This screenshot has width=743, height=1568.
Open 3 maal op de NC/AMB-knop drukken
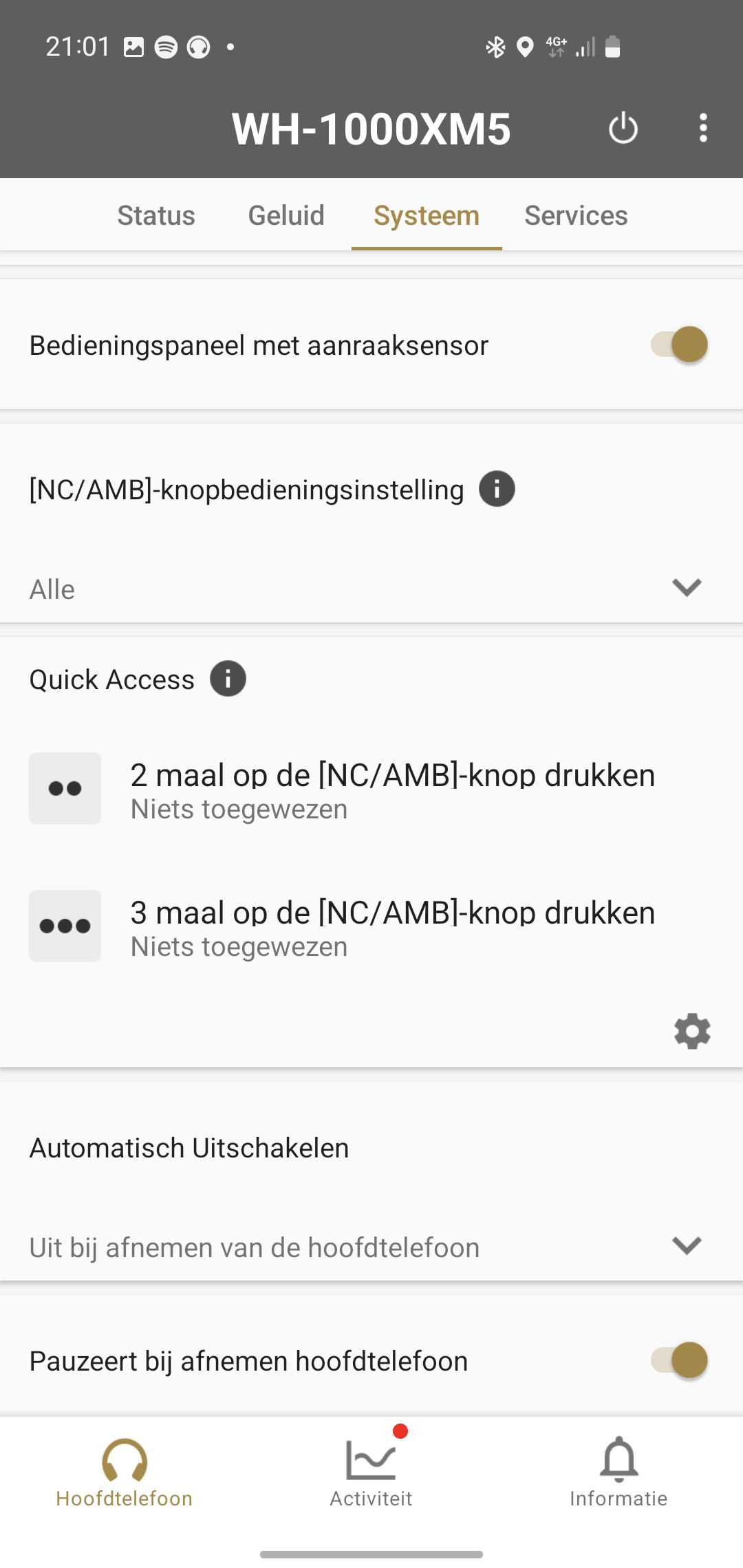point(371,926)
